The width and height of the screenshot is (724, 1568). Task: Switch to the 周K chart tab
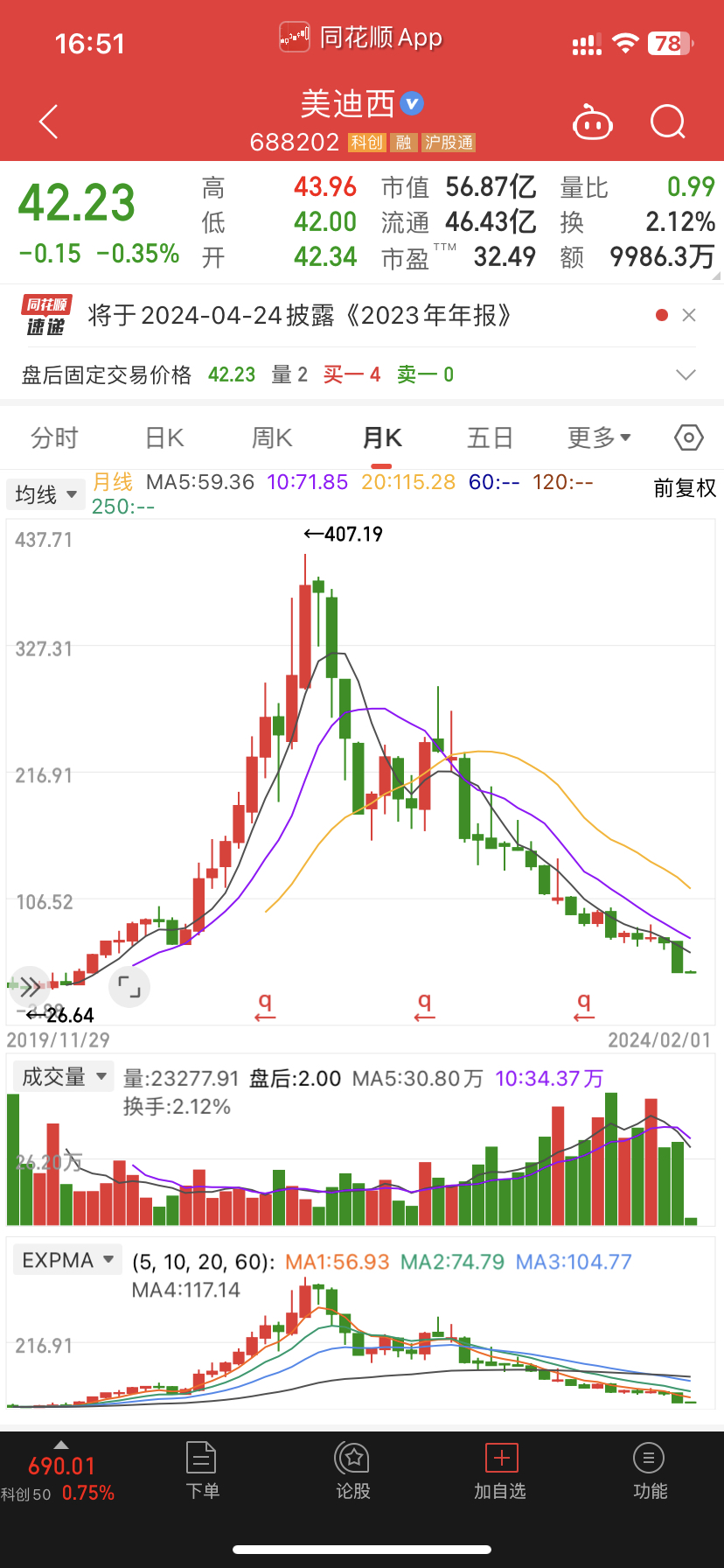tap(272, 437)
